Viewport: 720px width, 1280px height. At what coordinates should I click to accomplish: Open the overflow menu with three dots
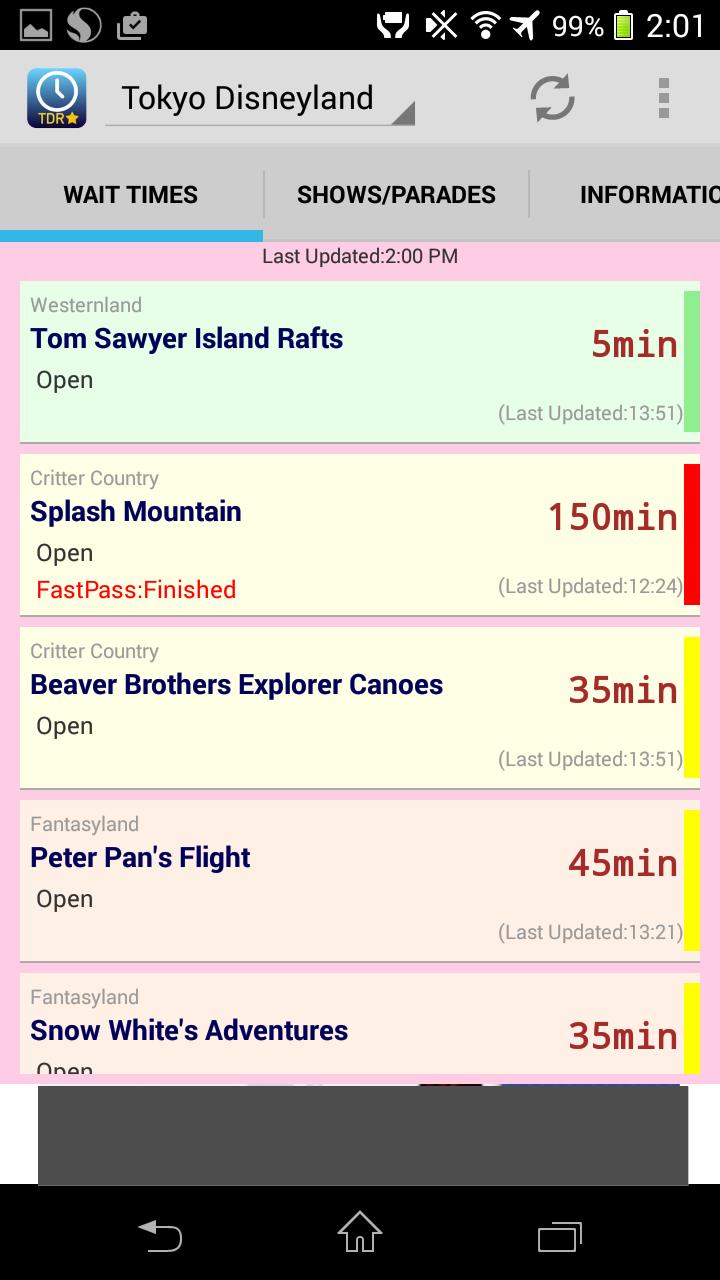[662, 97]
